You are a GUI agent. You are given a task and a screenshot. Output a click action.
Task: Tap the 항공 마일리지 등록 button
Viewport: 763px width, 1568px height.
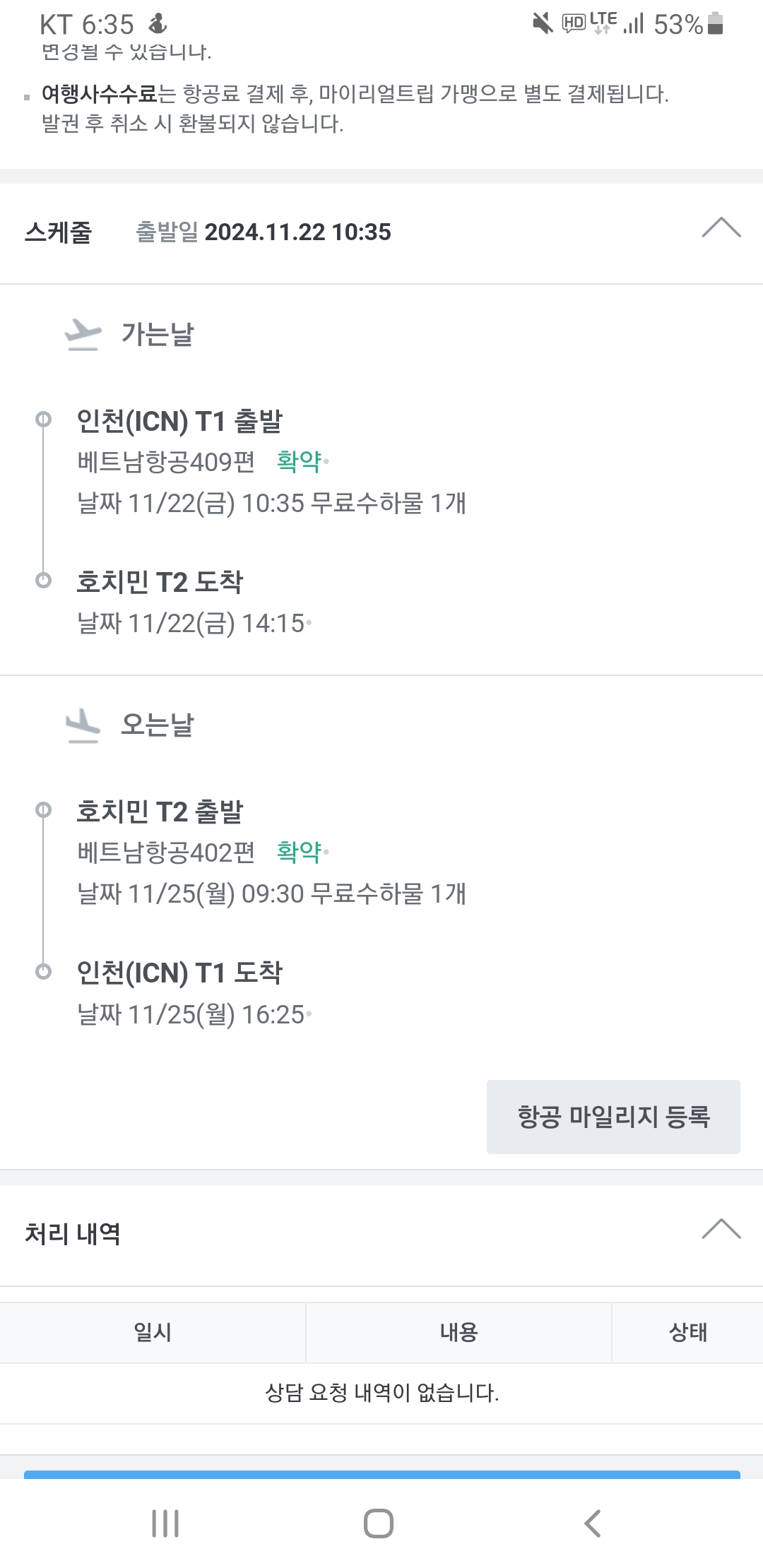click(x=613, y=1117)
